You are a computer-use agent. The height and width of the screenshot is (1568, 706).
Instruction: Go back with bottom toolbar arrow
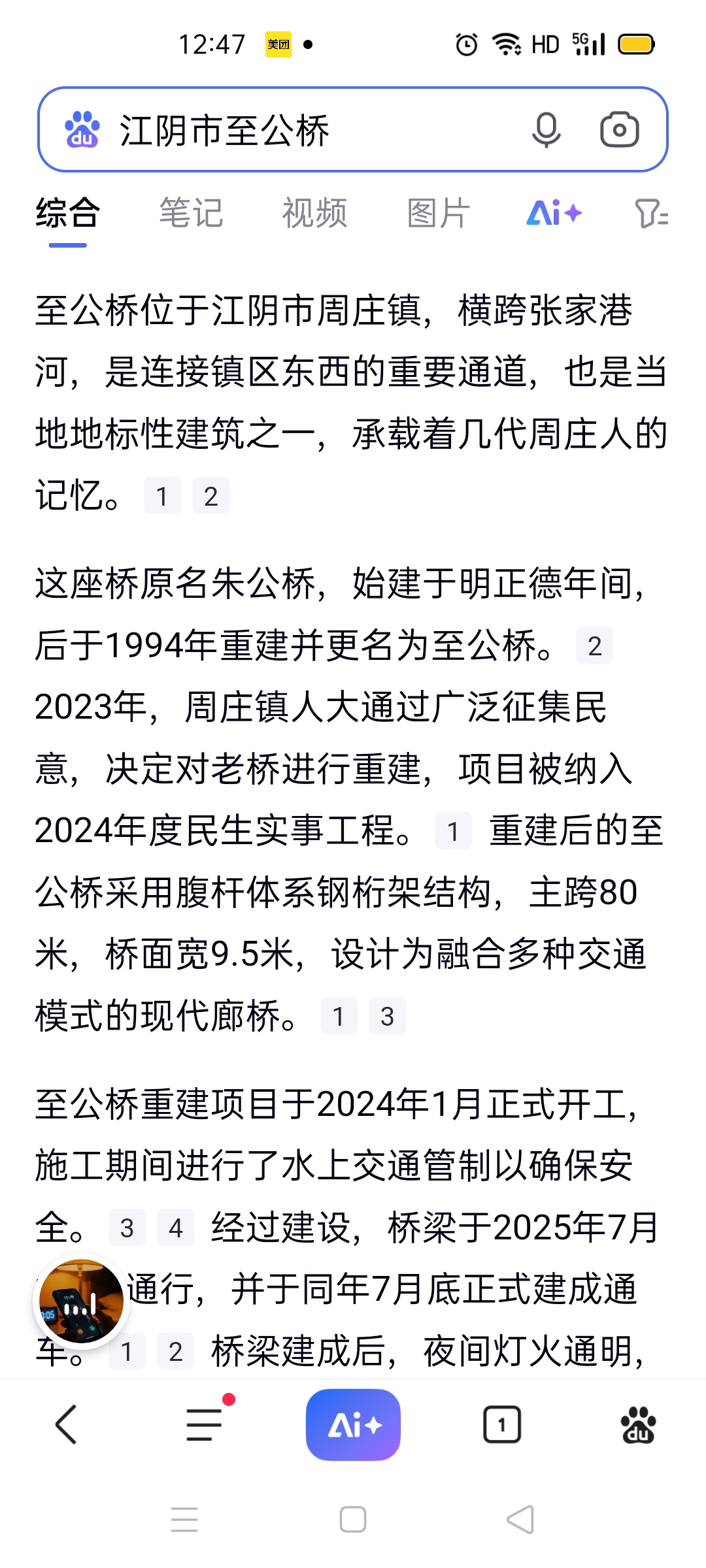67,1424
